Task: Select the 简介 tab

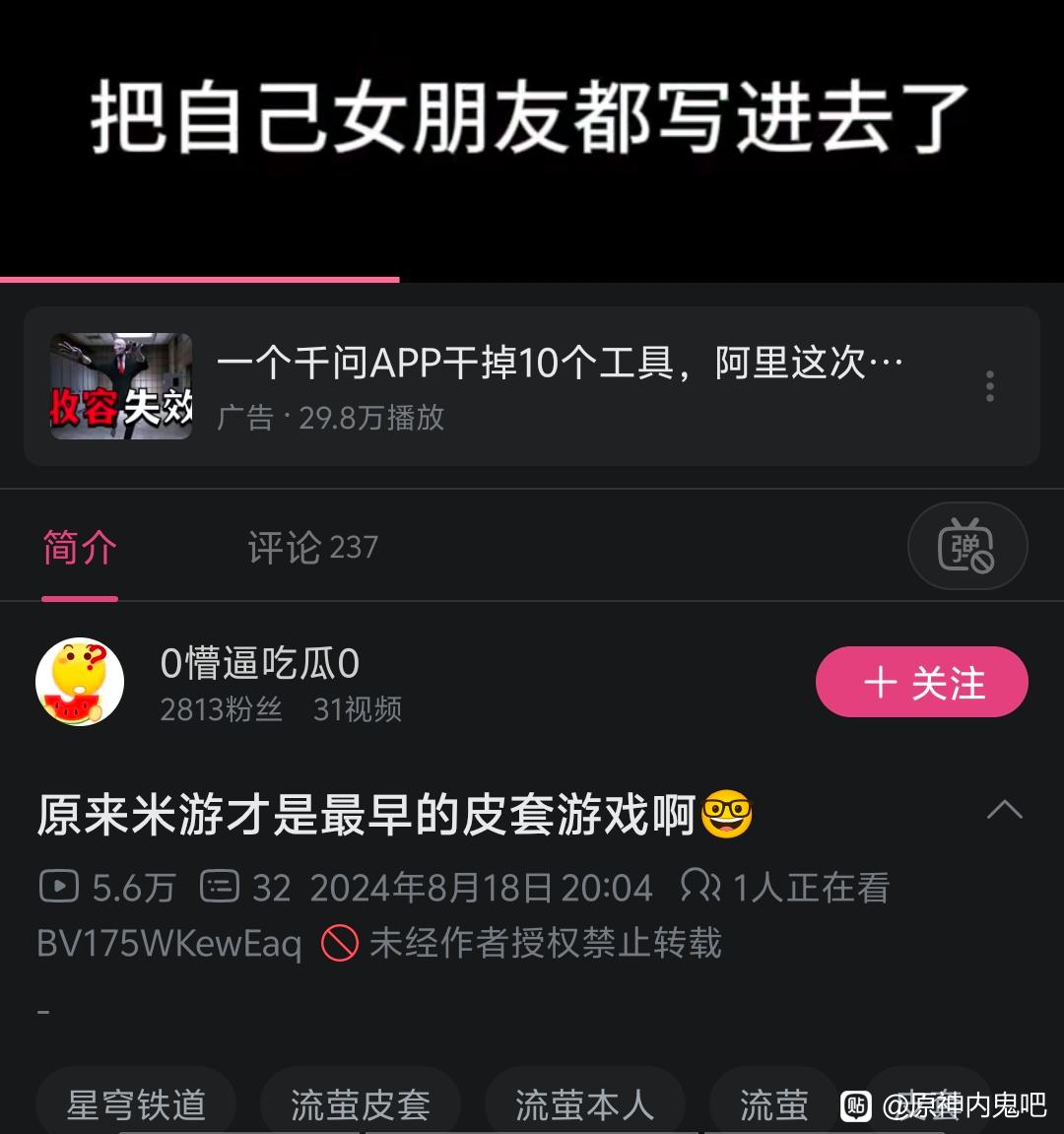Action: [80, 548]
